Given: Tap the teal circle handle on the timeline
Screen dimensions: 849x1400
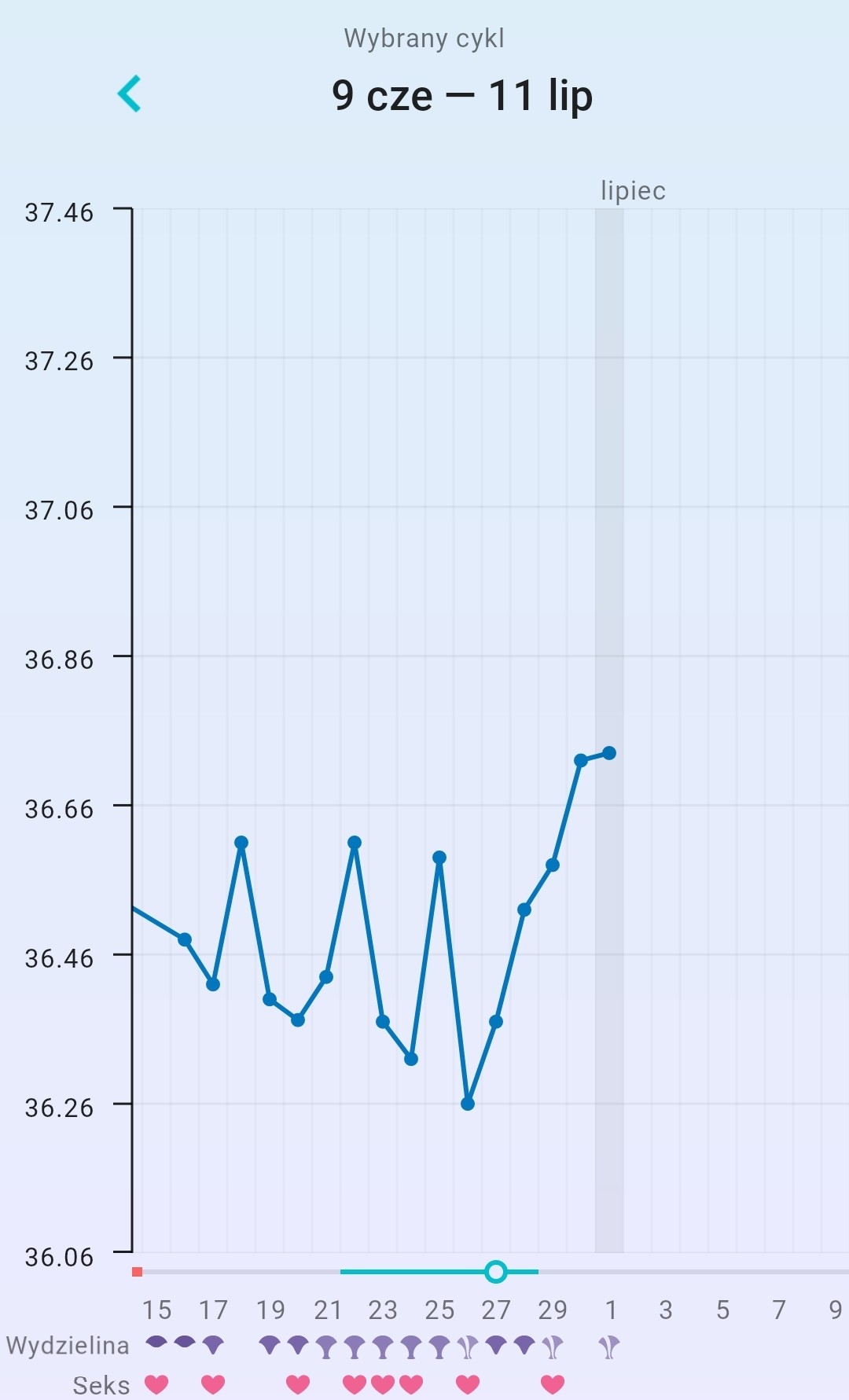Looking at the screenshot, I should click(x=495, y=1271).
